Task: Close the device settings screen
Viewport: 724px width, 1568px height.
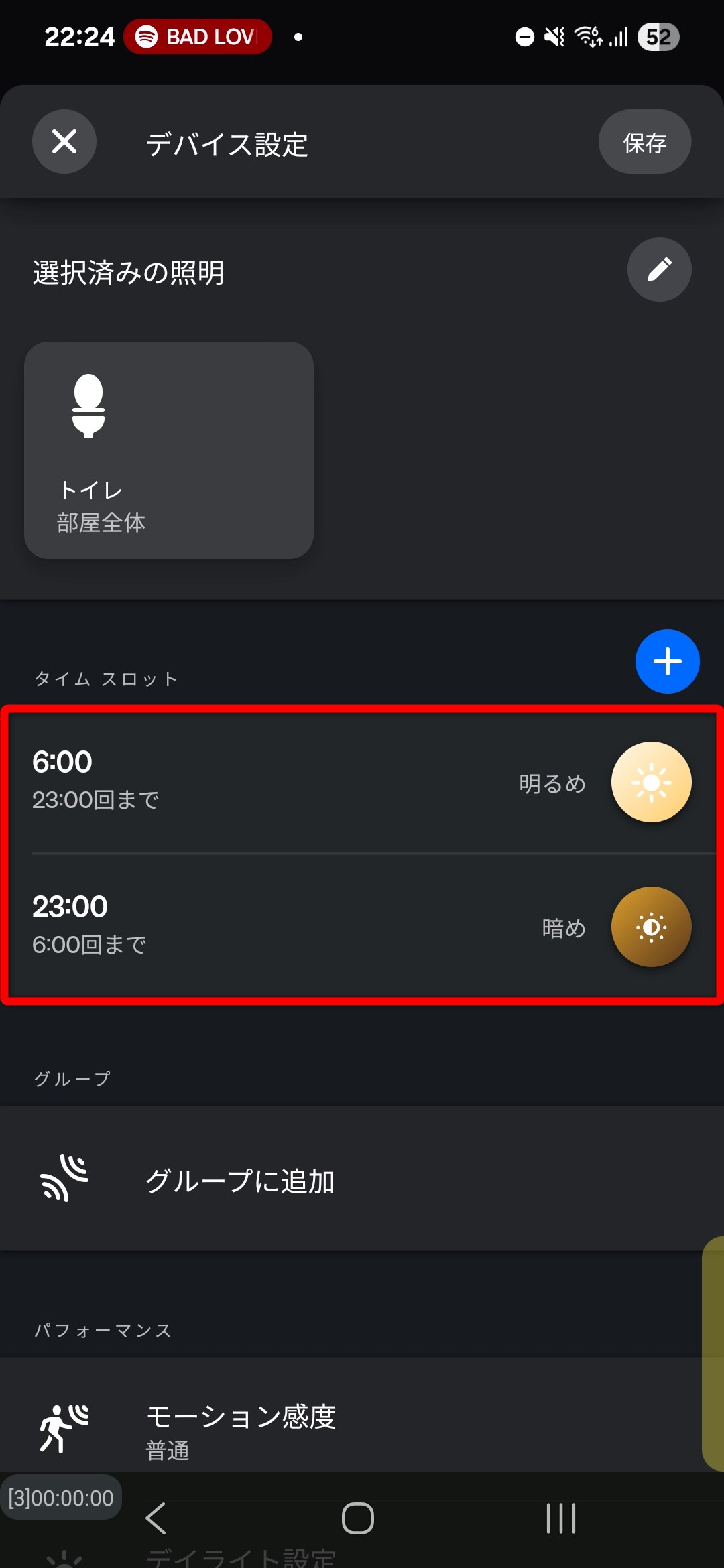Action: 64,141
